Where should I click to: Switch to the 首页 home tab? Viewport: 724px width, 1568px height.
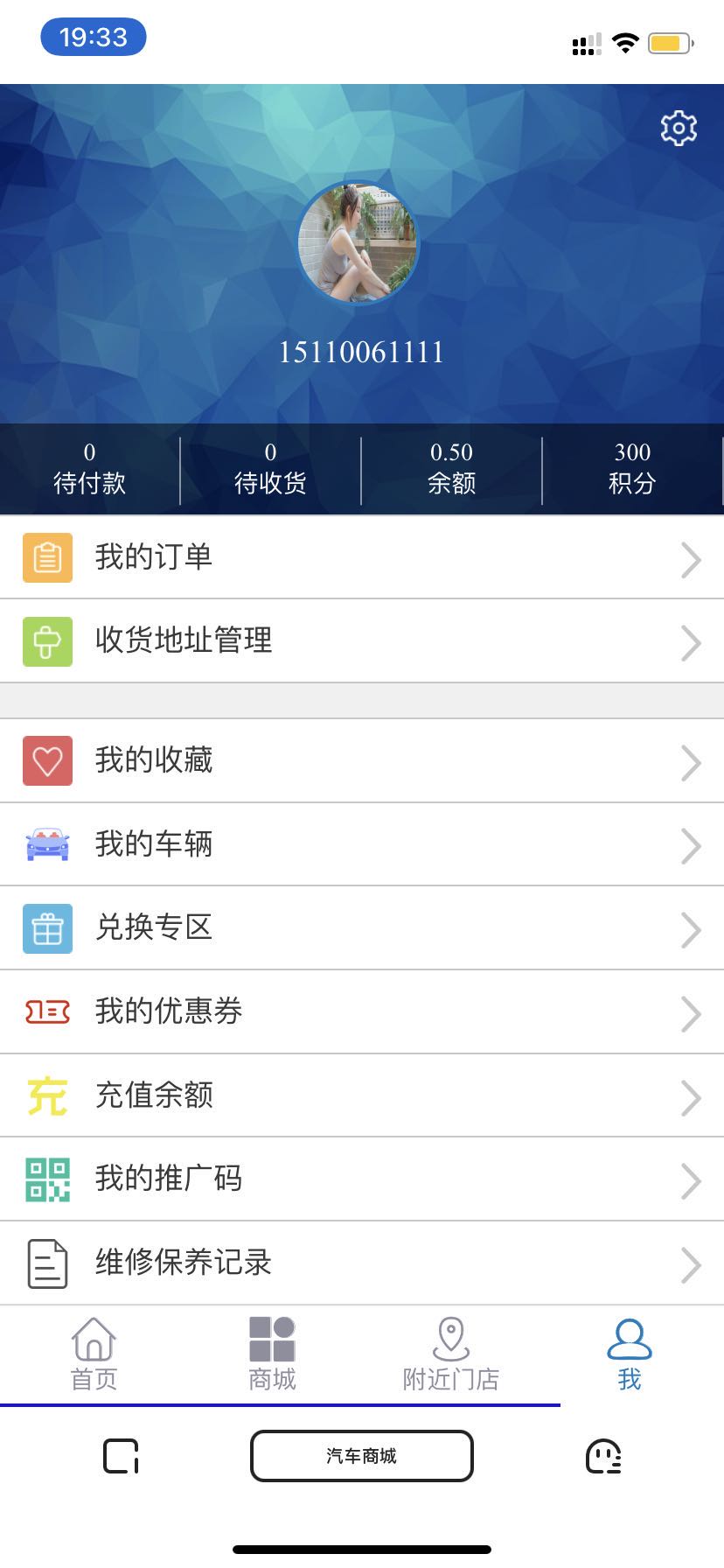[x=94, y=1354]
